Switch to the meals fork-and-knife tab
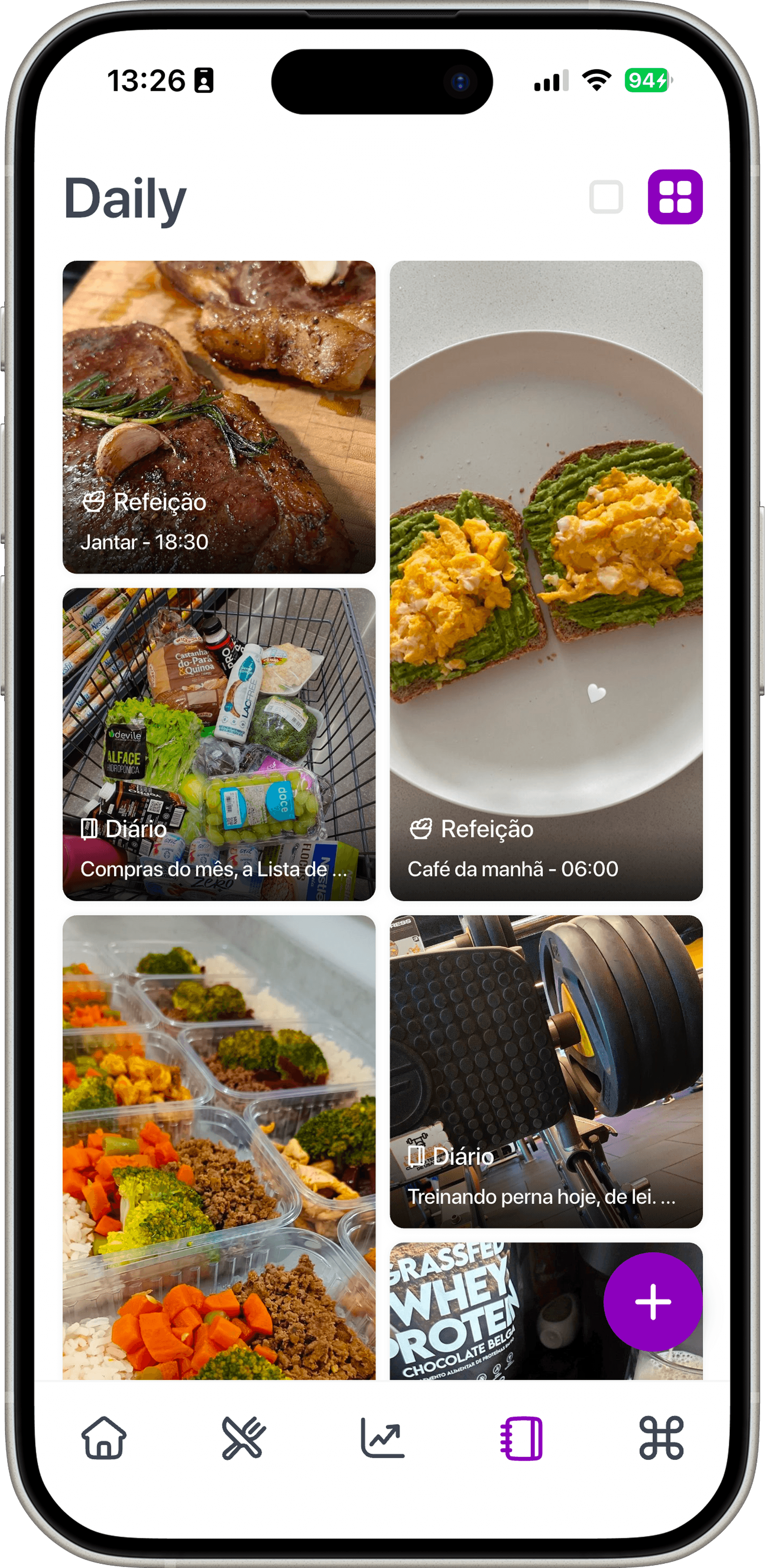The width and height of the screenshot is (765, 1568). click(244, 1438)
